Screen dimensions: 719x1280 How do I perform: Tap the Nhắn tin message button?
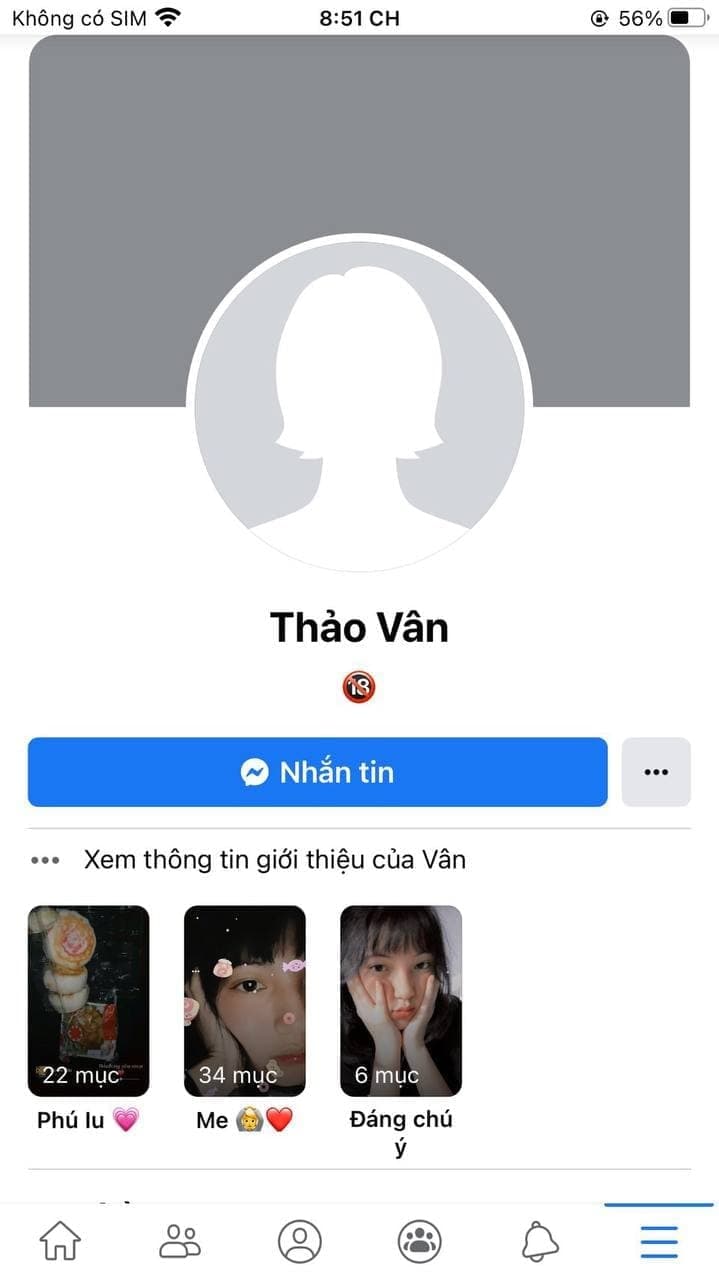[317, 772]
